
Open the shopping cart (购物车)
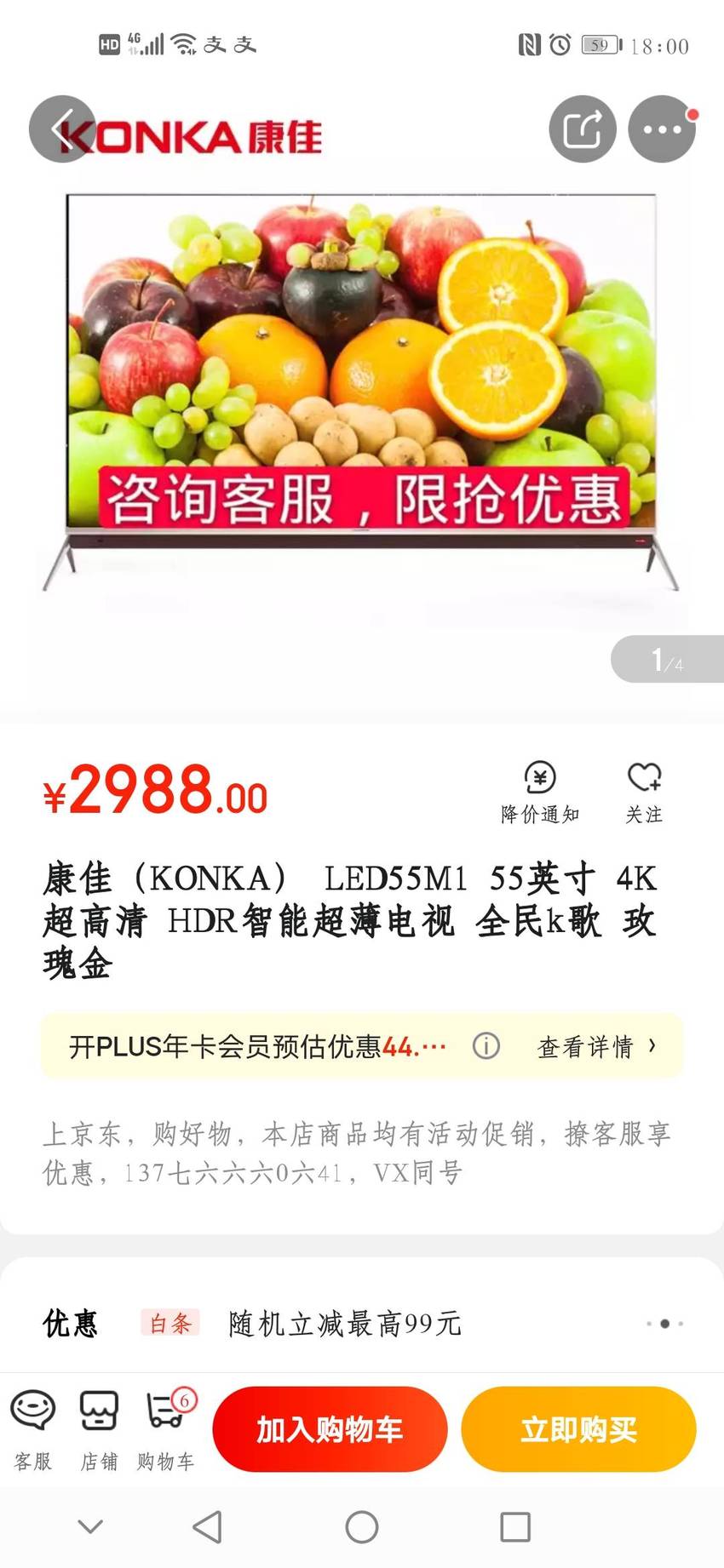pos(166,1430)
